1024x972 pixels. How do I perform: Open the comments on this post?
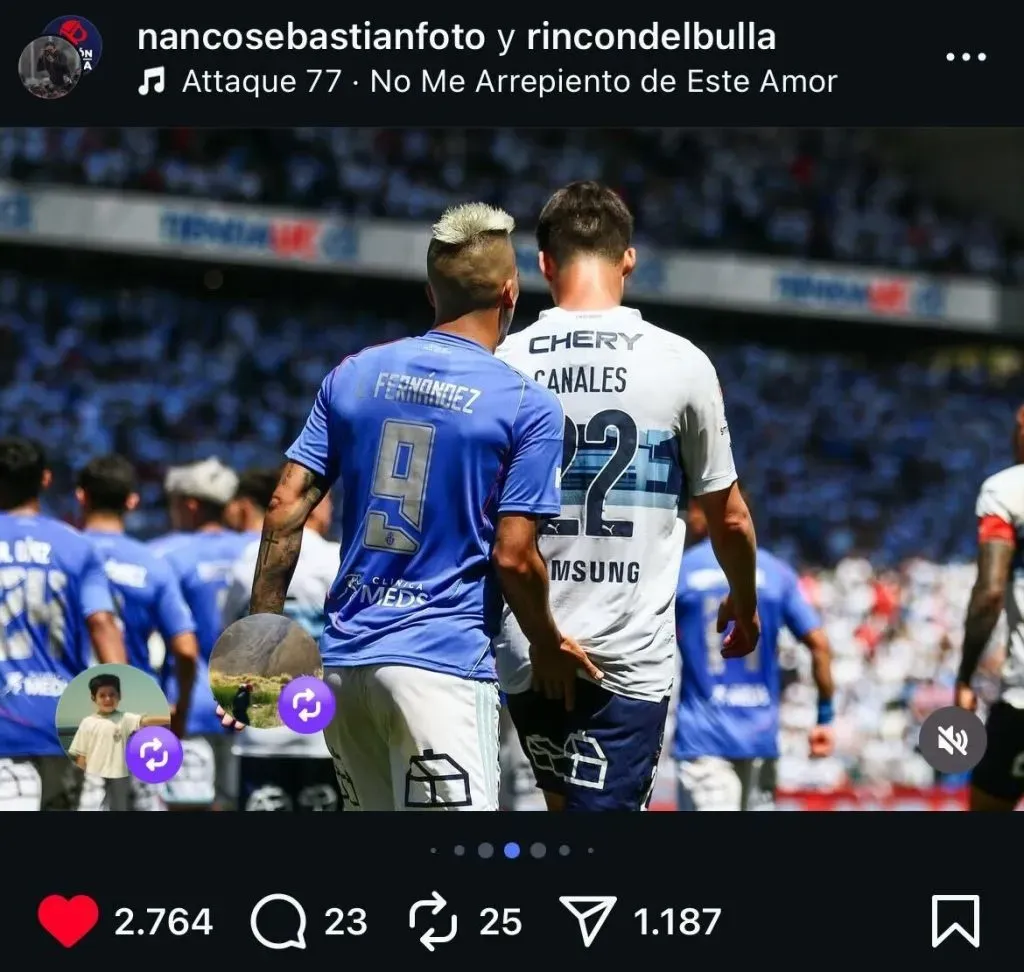click(x=278, y=921)
